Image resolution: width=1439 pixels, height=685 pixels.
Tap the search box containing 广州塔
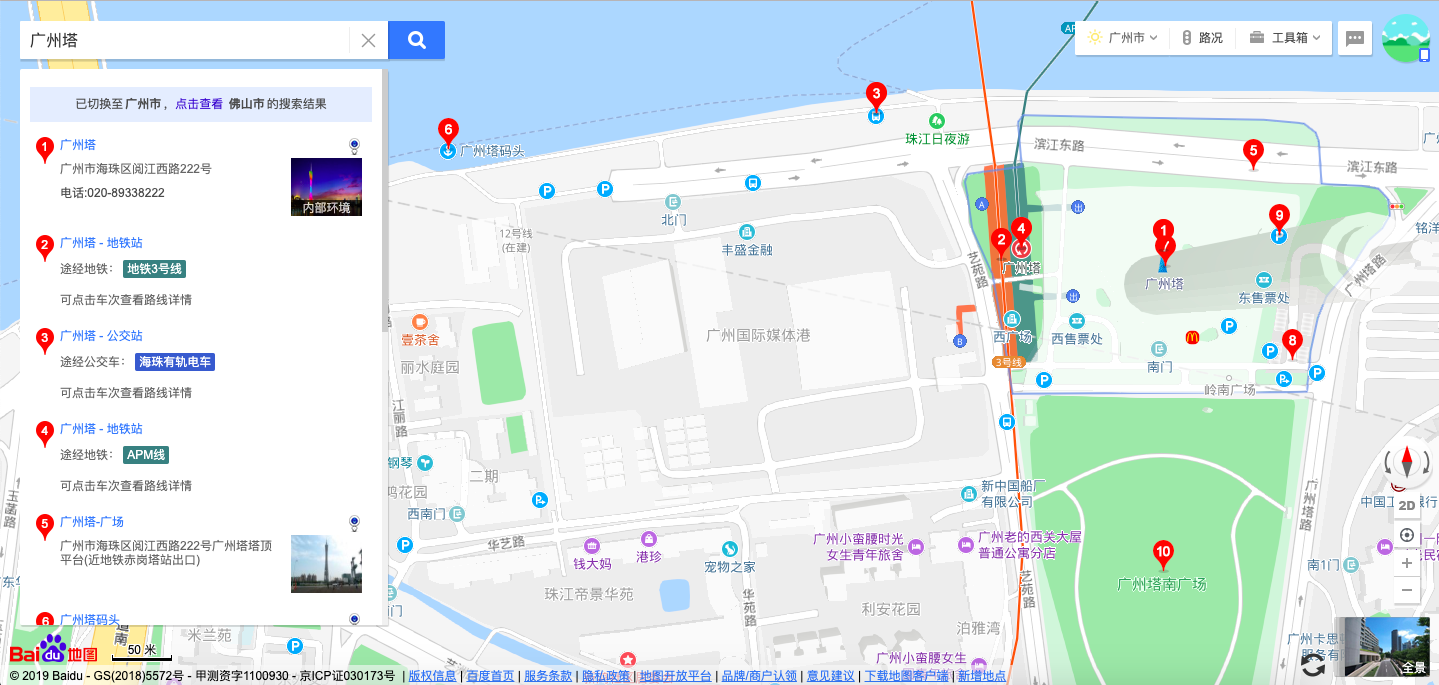[x=185, y=41]
